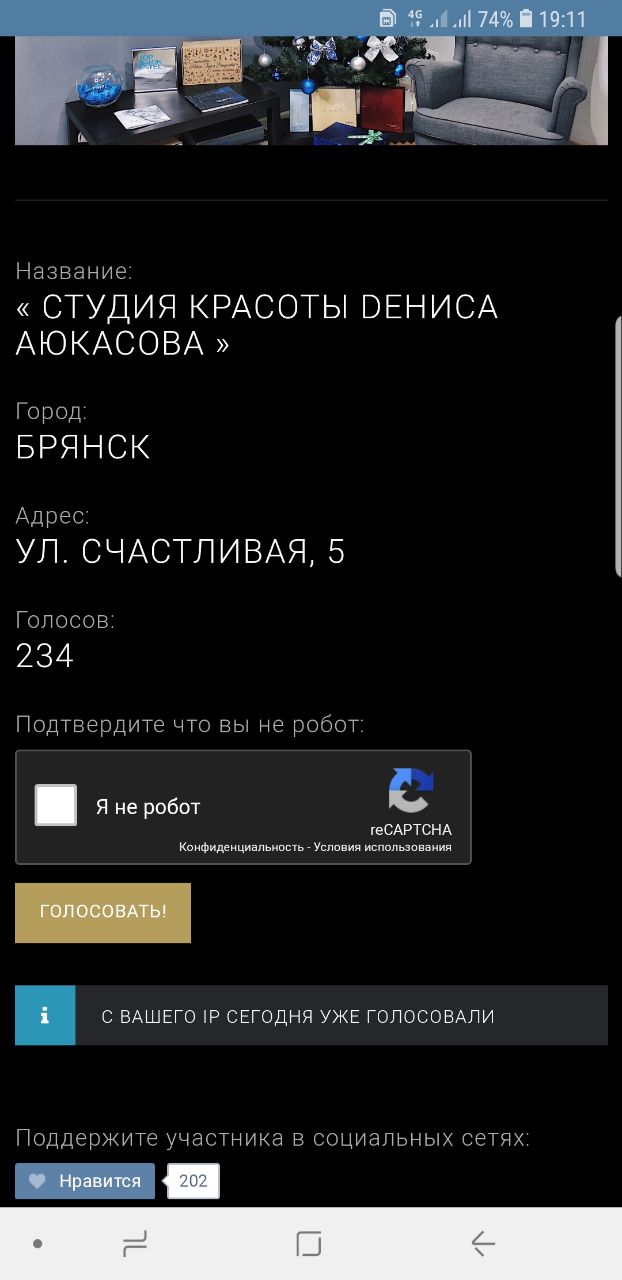Like the participant with the Нравится button
The image size is (622, 1280).
pyautogui.click(x=85, y=1181)
